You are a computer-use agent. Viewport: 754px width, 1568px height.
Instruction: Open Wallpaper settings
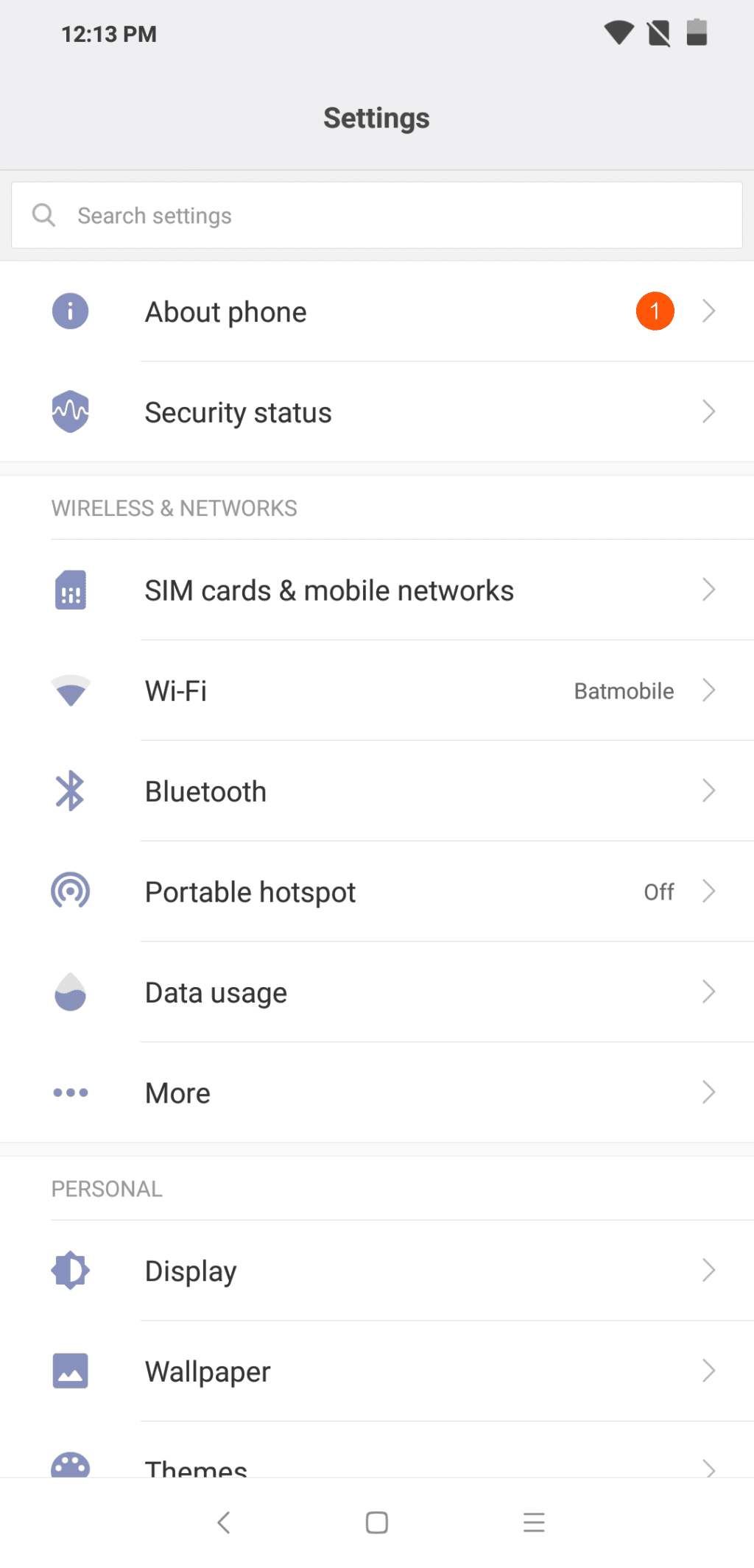click(376, 1371)
